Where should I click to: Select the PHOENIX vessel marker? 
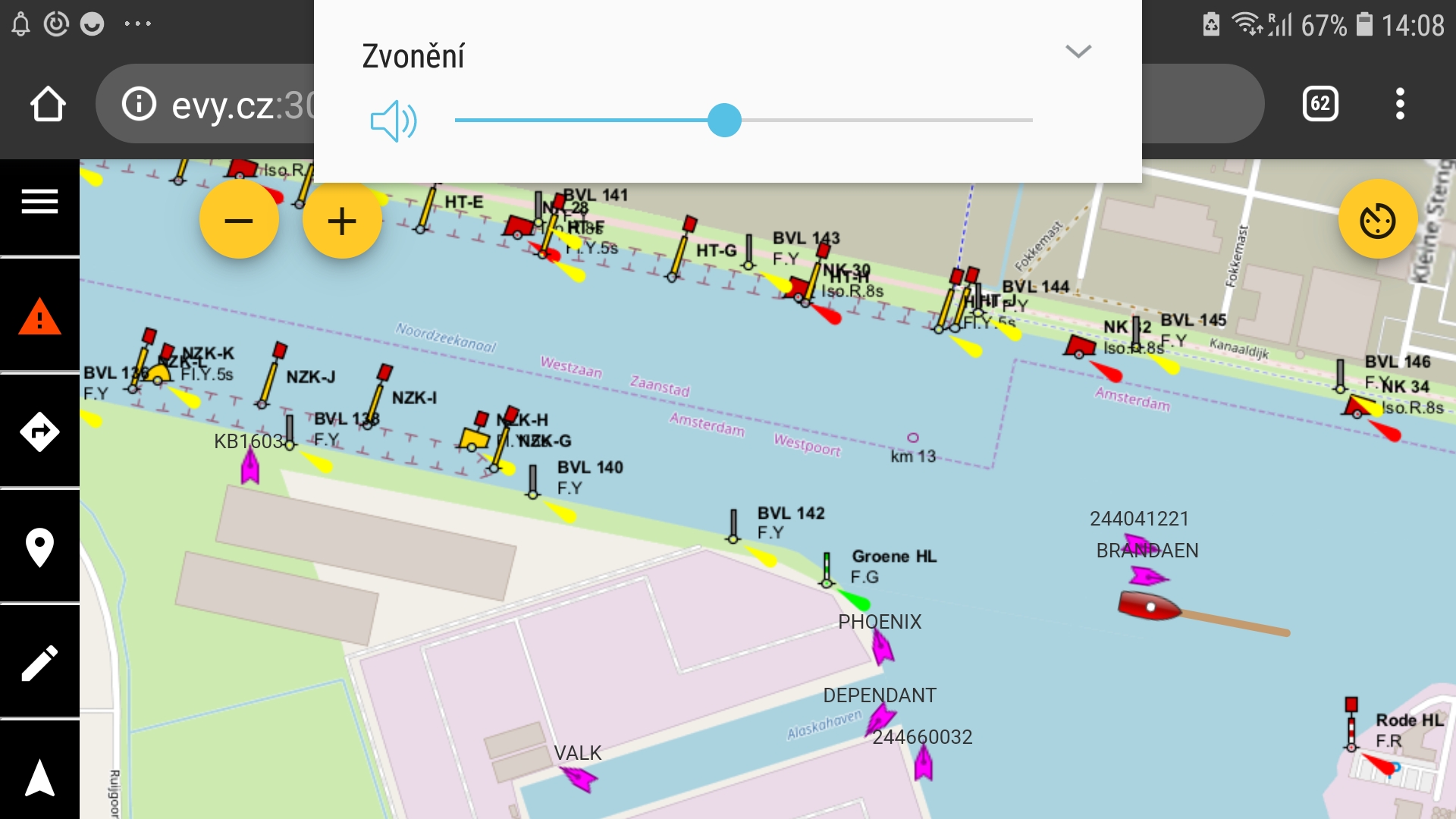point(882,648)
